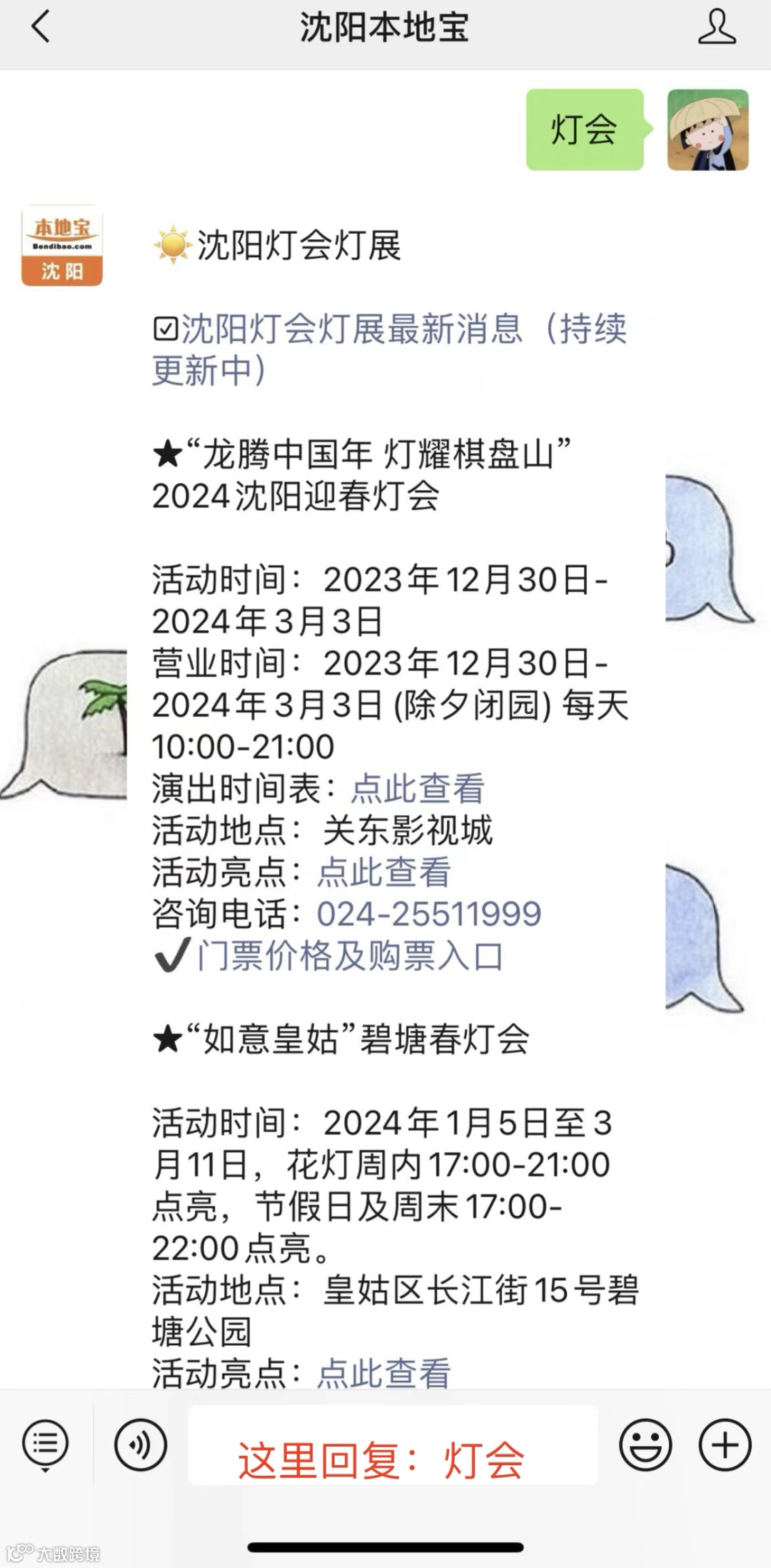771x1568 pixels.
Task: View 活动亮点 for 碧塘春灯会
Action: (x=383, y=1372)
